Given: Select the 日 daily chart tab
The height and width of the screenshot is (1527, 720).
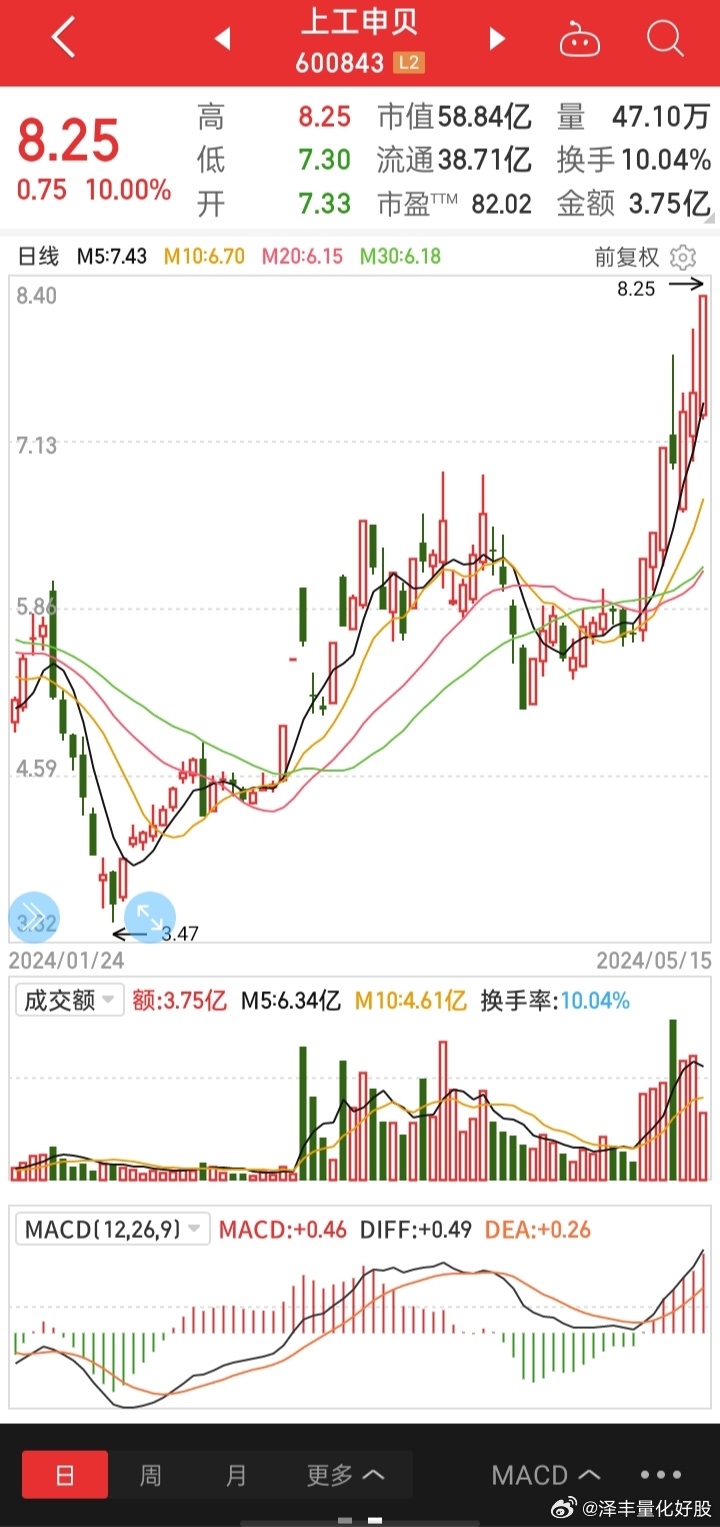Looking at the screenshot, I should click(x=65, y=1475).
